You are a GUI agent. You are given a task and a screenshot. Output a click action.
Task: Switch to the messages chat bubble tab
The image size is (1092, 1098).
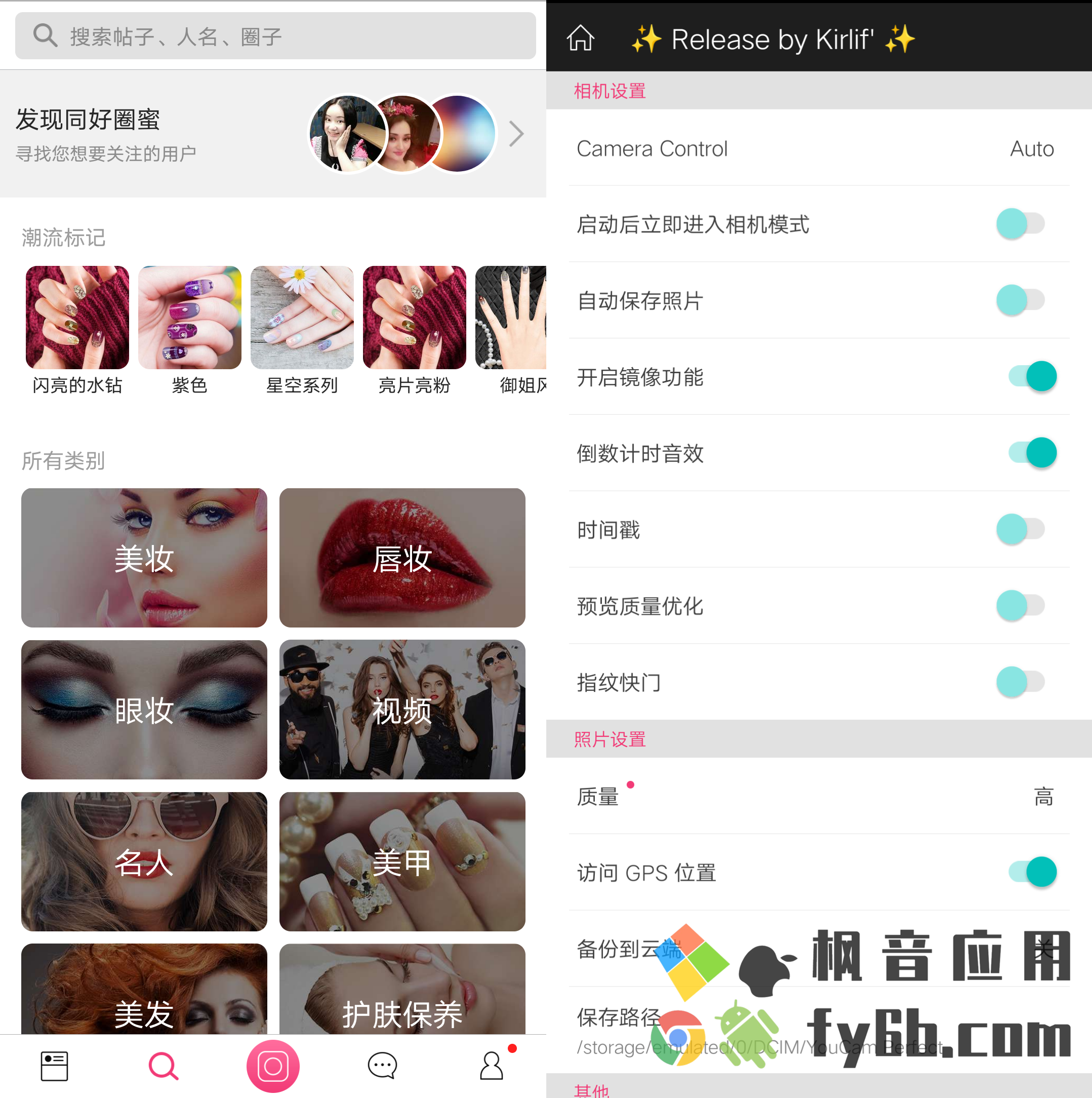point(382,1066)
